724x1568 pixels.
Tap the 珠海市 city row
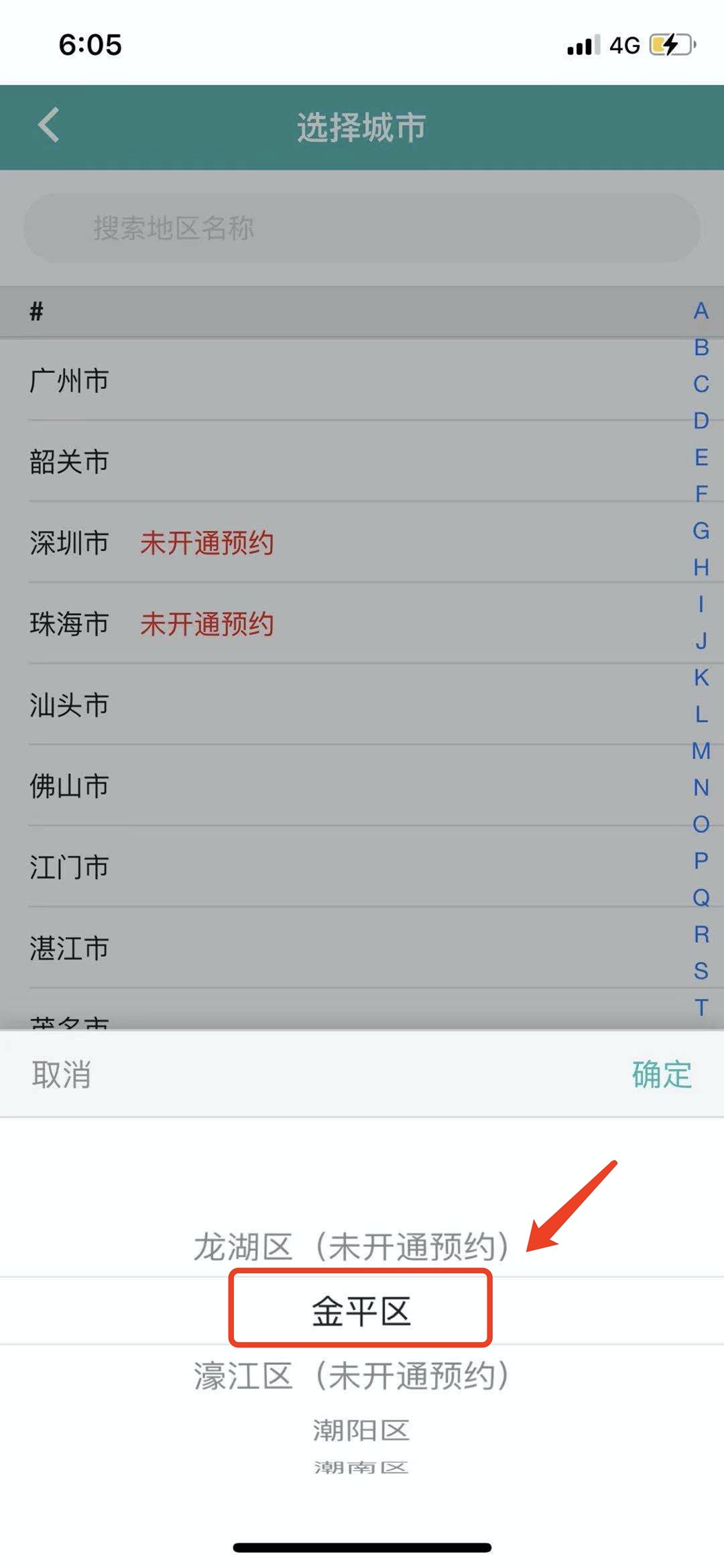(70, 624)
